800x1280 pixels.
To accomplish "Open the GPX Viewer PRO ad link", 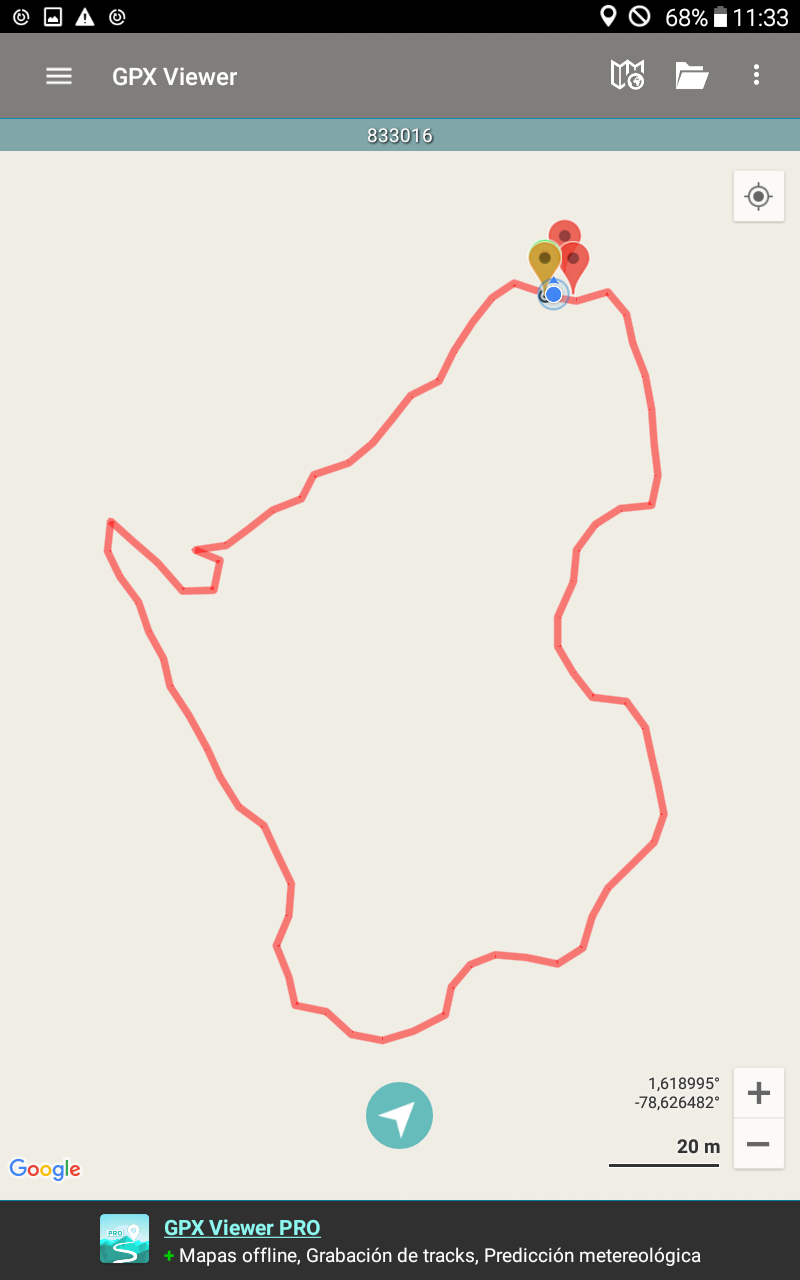I will pos(242,1228).
